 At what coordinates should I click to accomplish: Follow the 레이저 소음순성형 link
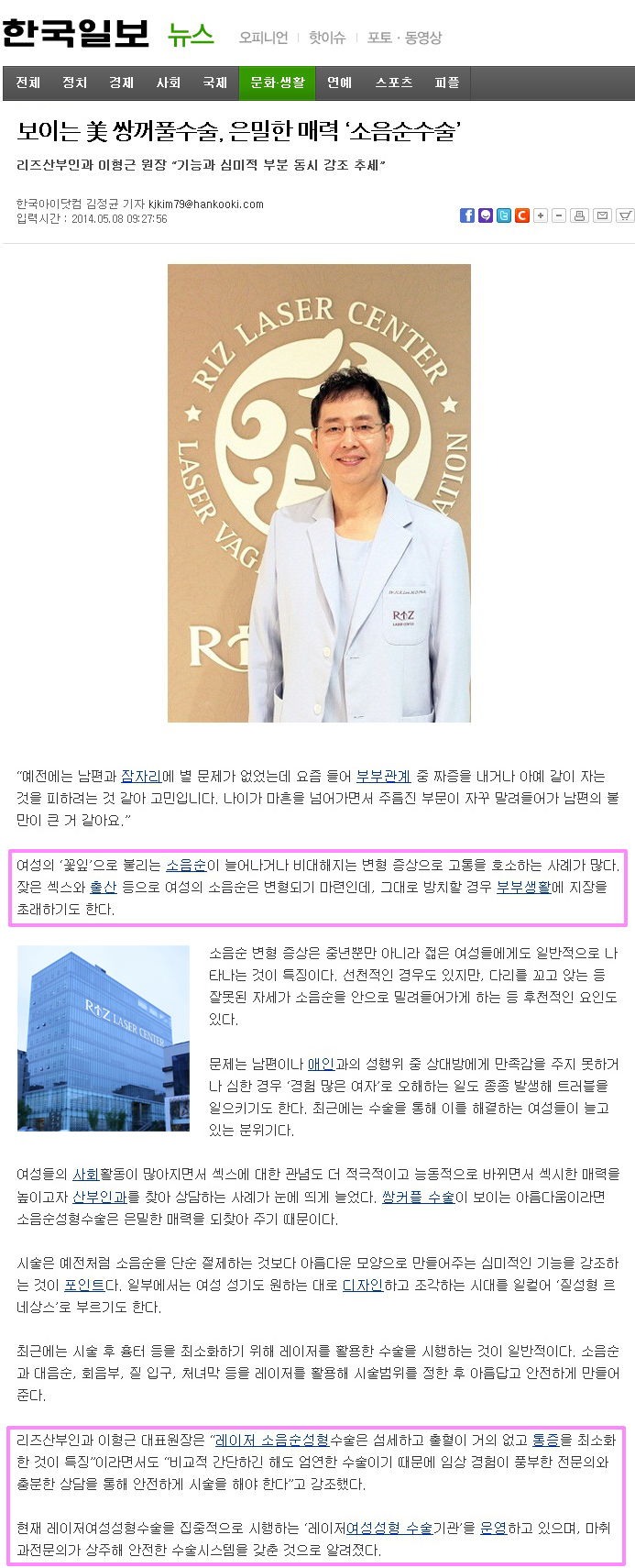pos(271,1440)
